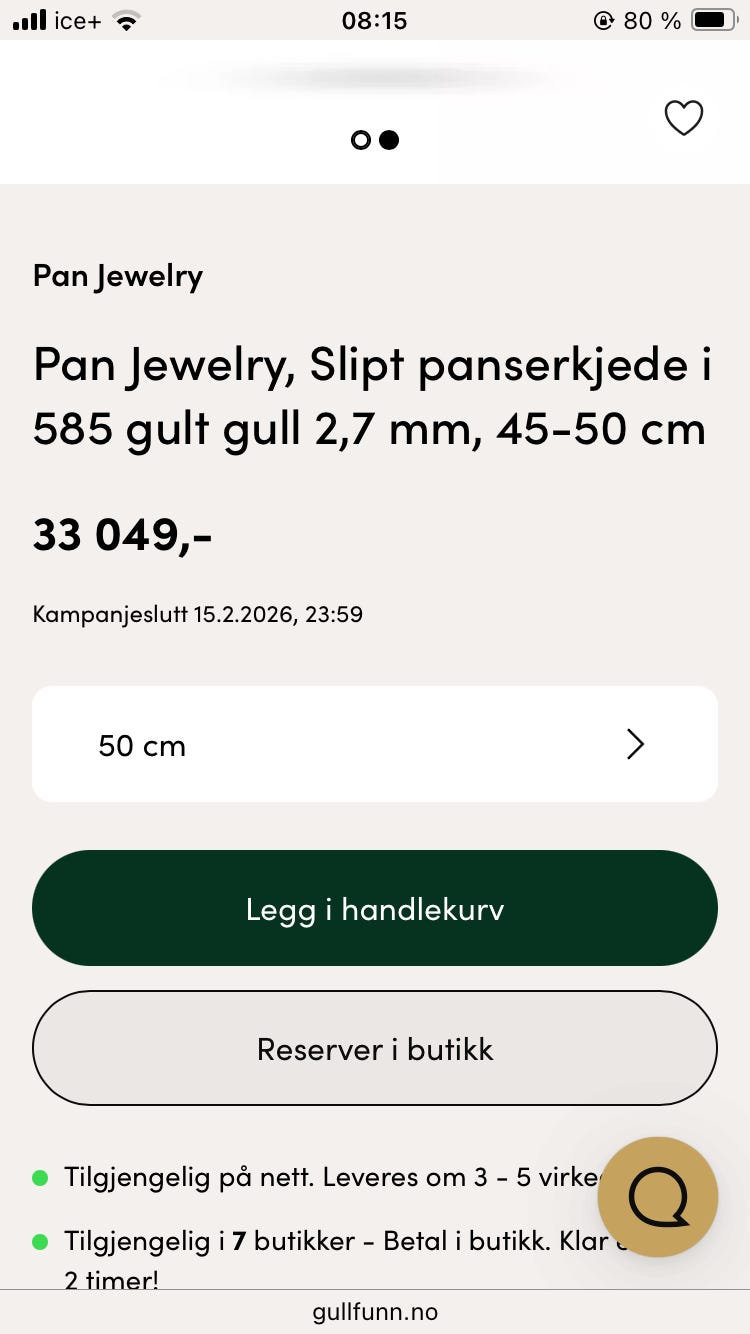Tap gullfunn.no in the bottom bar
The height and width of the screenshot is (1334, 750).
tap(375, 1311)
